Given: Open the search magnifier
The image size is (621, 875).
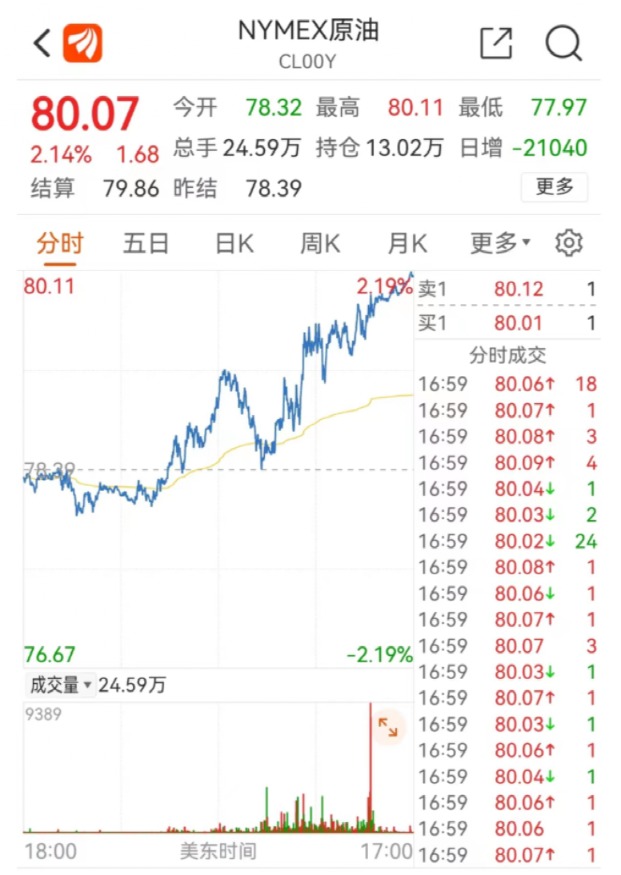Looking at the screenshot, I should (x=564, y=43).
